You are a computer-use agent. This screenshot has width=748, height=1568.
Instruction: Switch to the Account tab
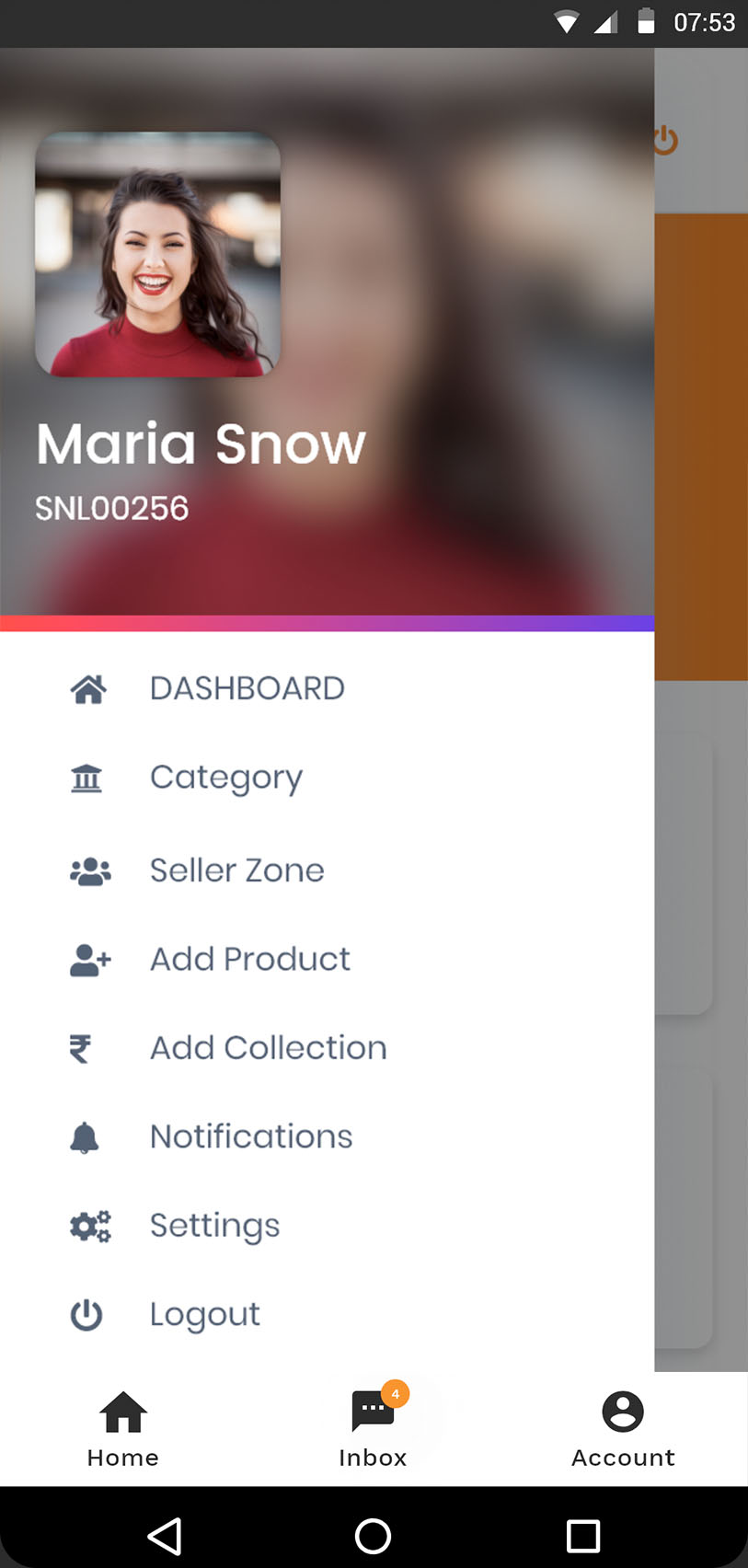[x=623, y=1428]
